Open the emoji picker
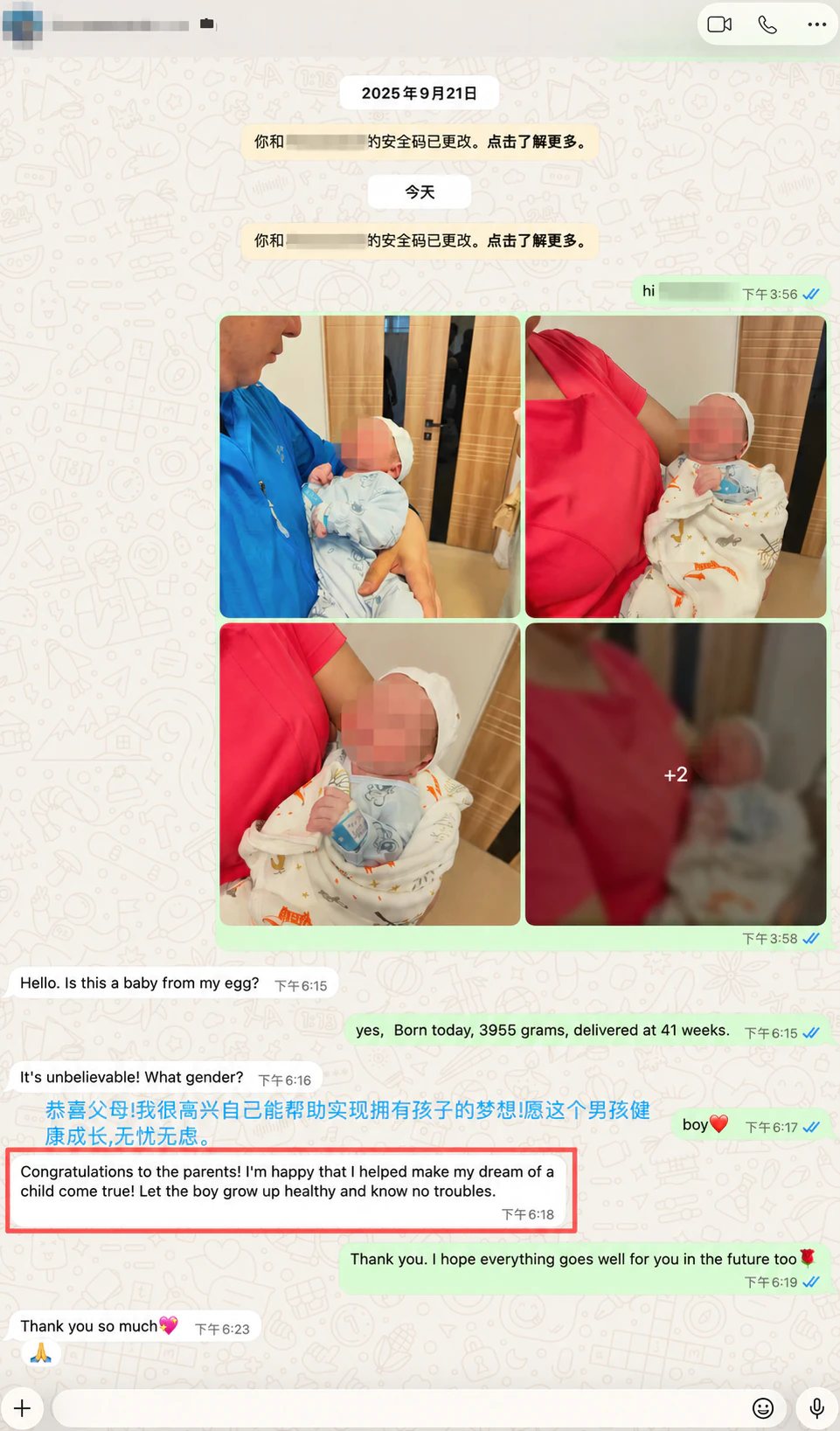Screen dimensions: 840x1431 pyautogui.click(x=763, y=1408)
